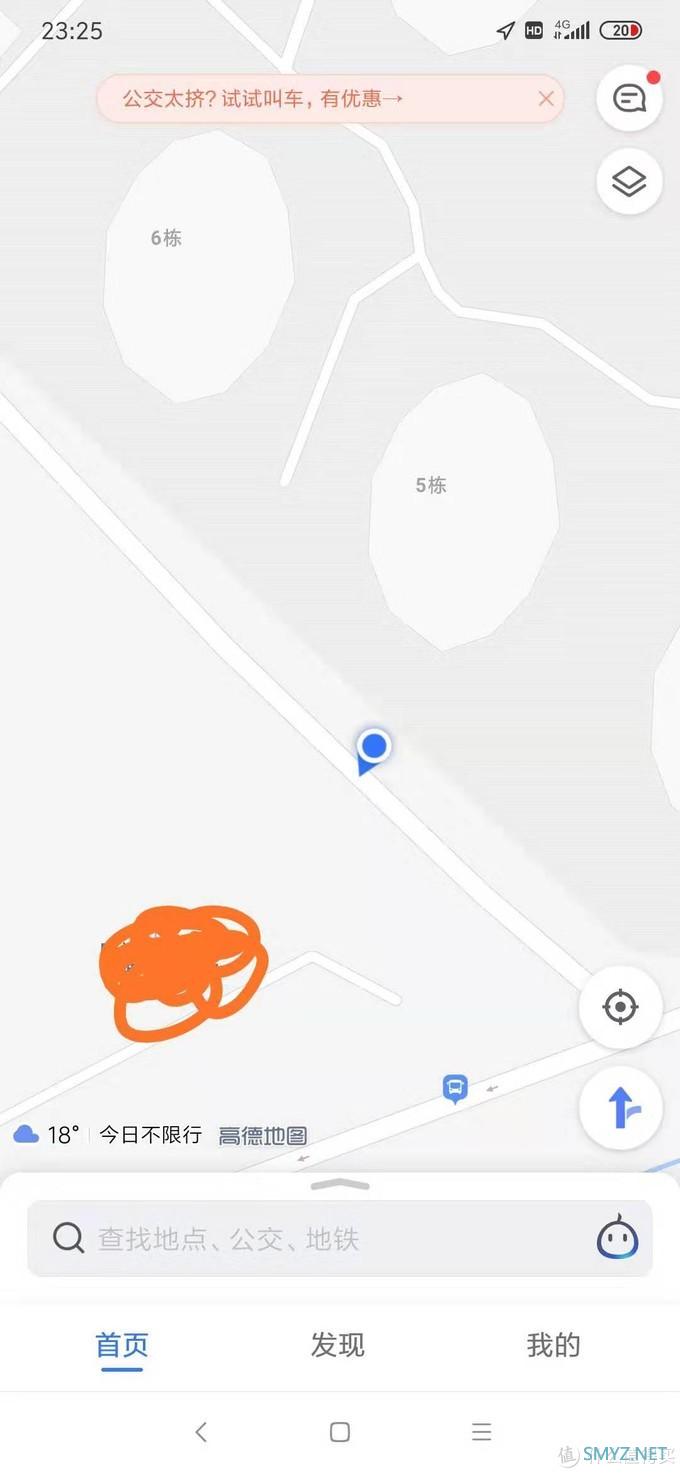Image resolution: width=680 pixels, height=1473 pixels.
Task: Select the 首页 tab
Action: tap(122, 1345)
